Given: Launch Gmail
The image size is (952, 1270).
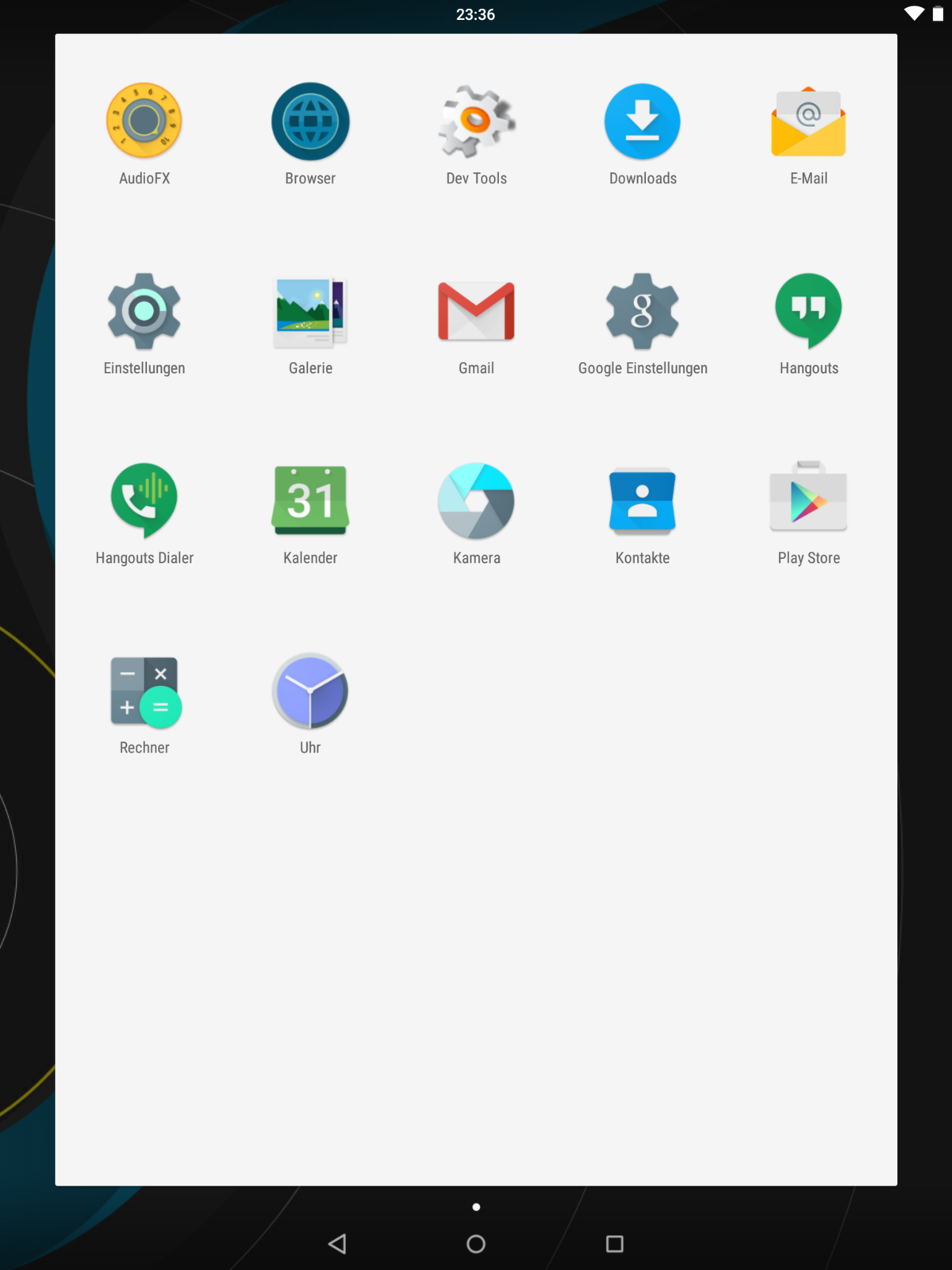Looking at the screenshot, I should pyautogui.click(x=476, y=311).
